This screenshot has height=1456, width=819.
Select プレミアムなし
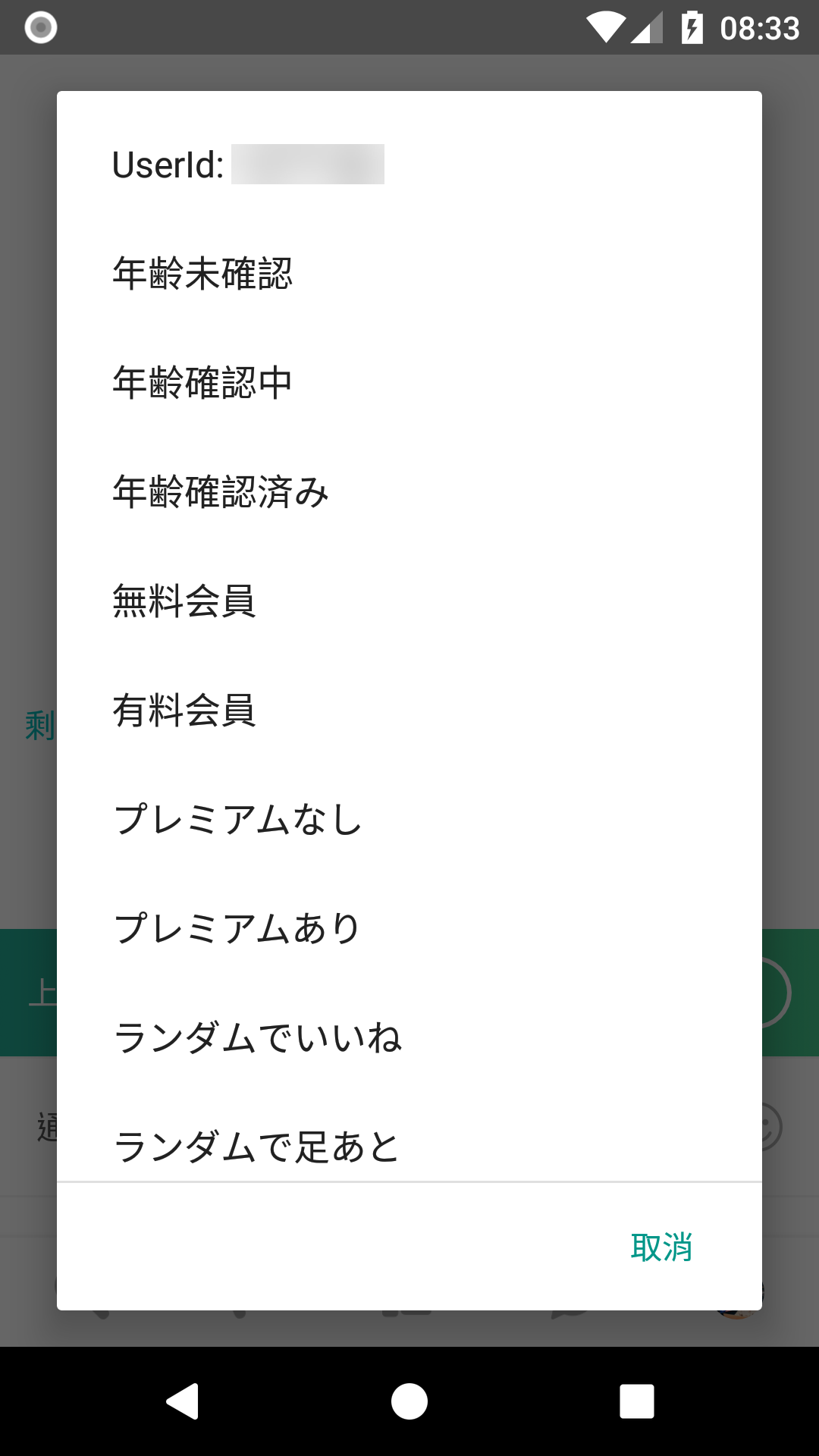pyautogui.click(x=237, y=819)
